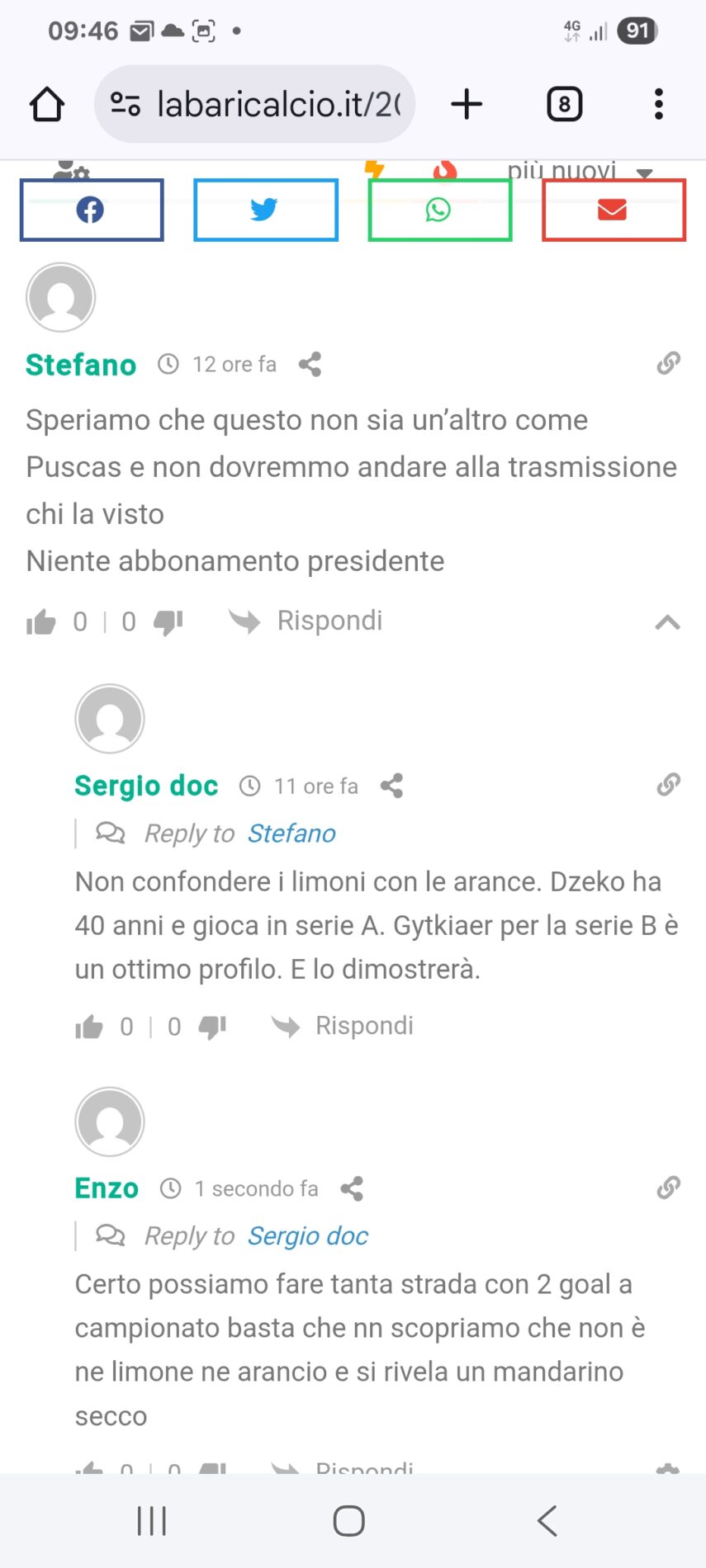The width and height of the screenshot is (706, 1568).
Task: Share the article on Facebook
Action: coord(92,210)
